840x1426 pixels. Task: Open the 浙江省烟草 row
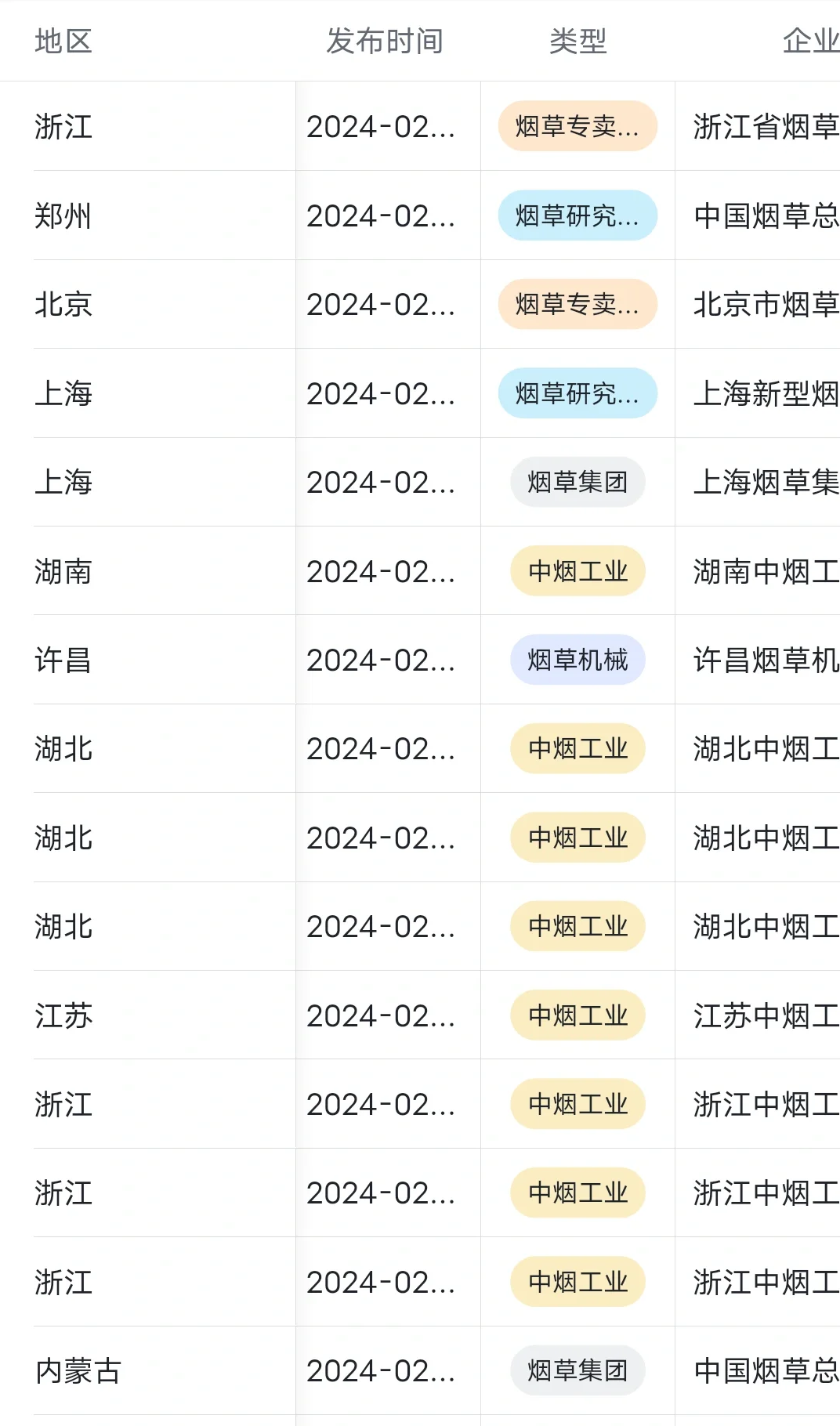(765, 127)
